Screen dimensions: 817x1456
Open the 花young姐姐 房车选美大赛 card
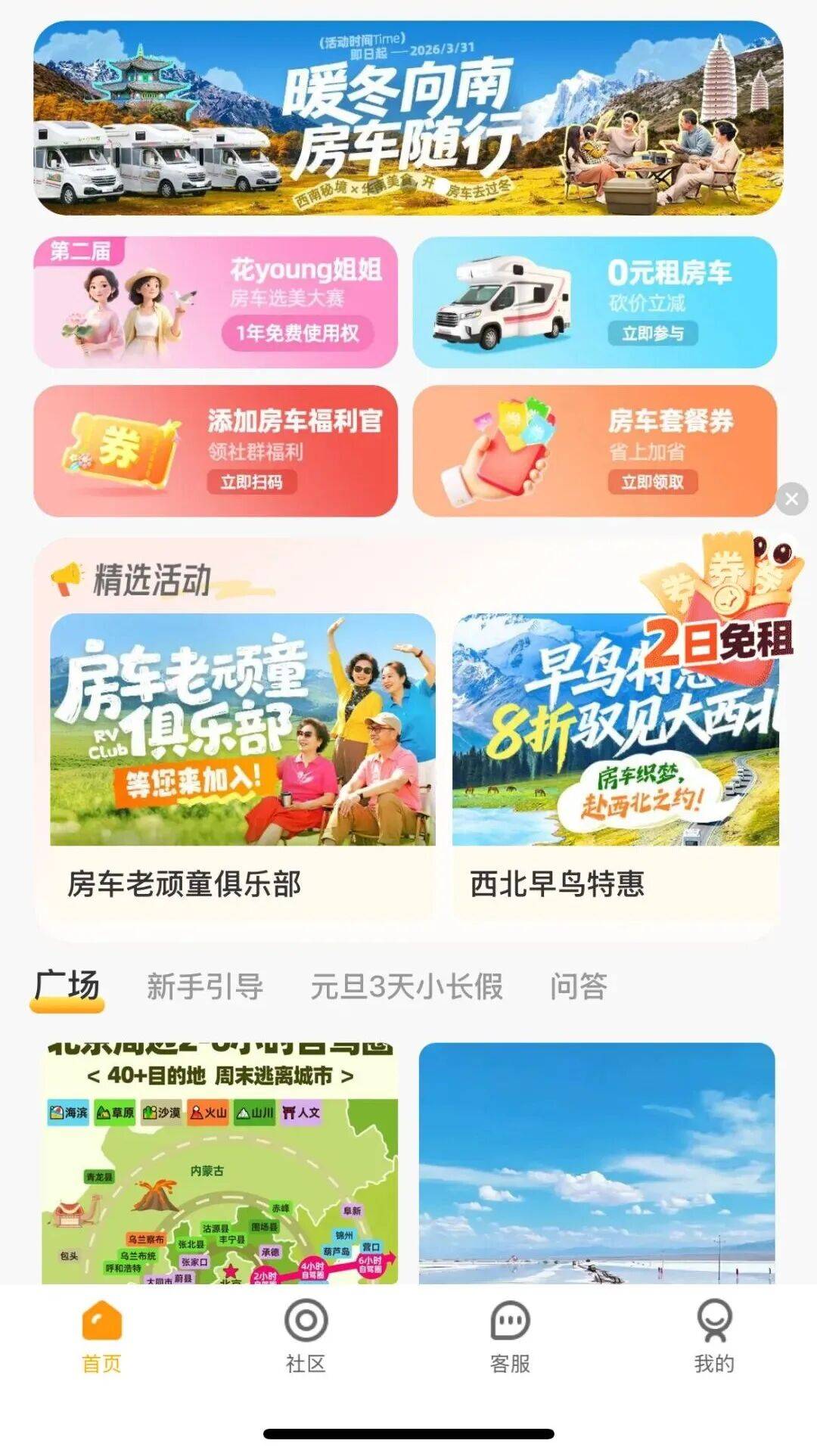(x=216, y=303)
